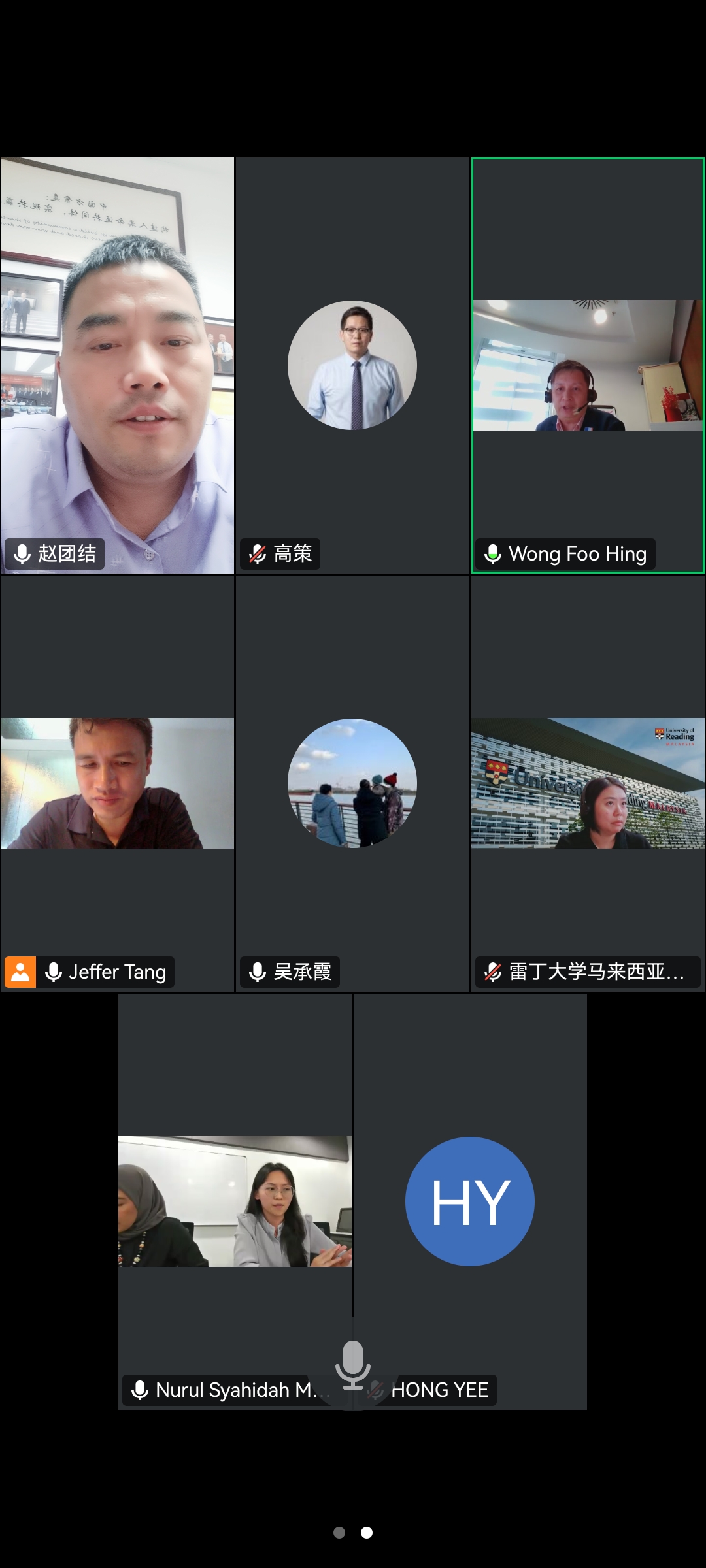The height and width of the screenshot is (1568, 706).
Task: Open HONG YEE's participant tile
Action: 470,1201
